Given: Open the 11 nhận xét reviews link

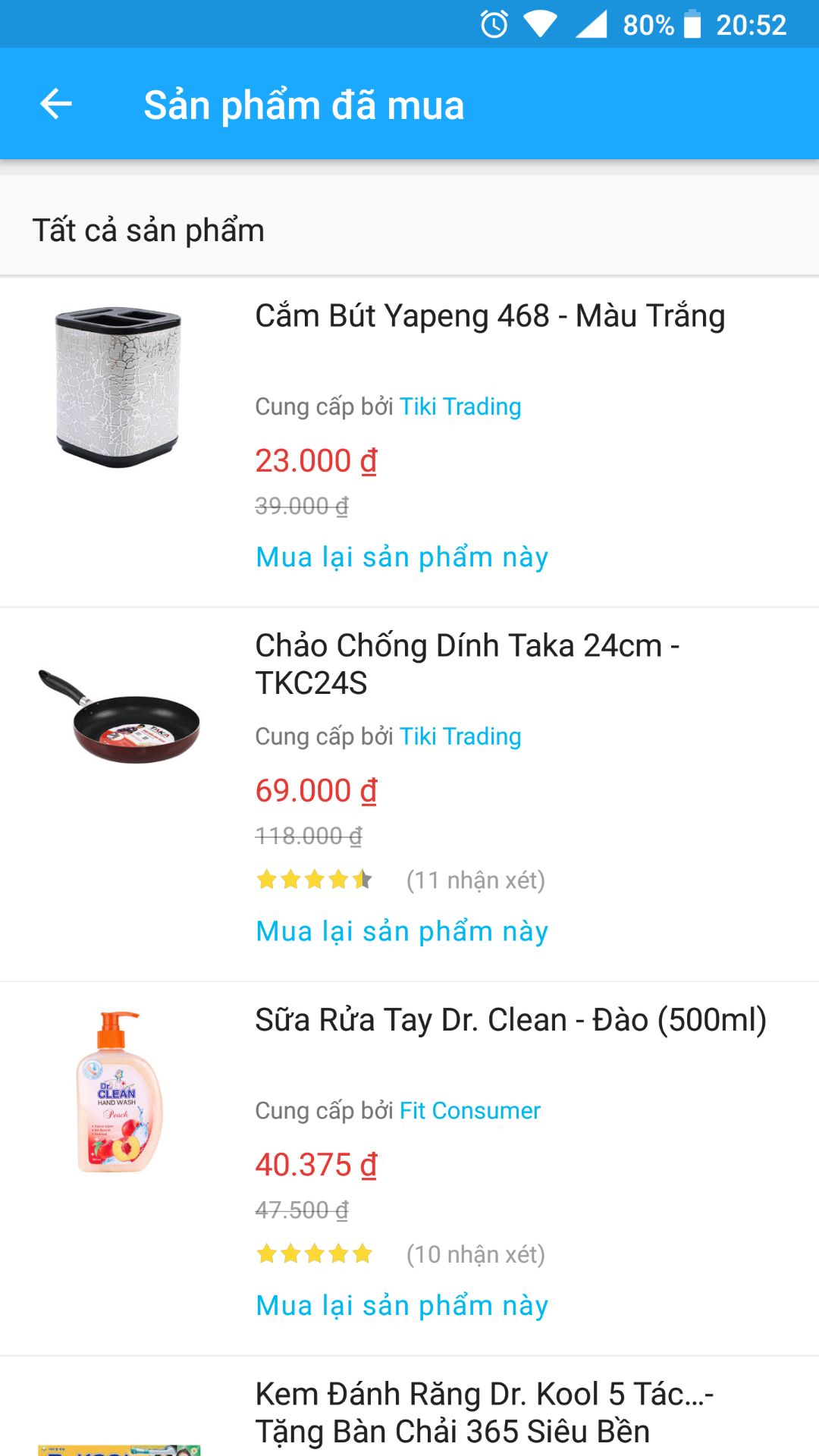Looking at the screenshot, I should point(475,880).
